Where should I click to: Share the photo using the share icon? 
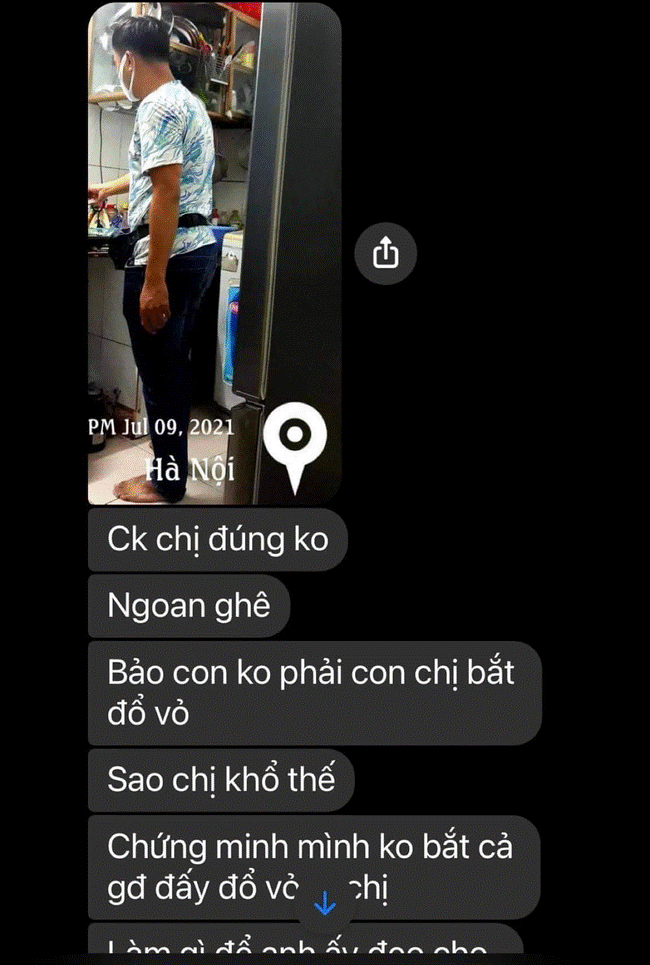click(385, 254)
